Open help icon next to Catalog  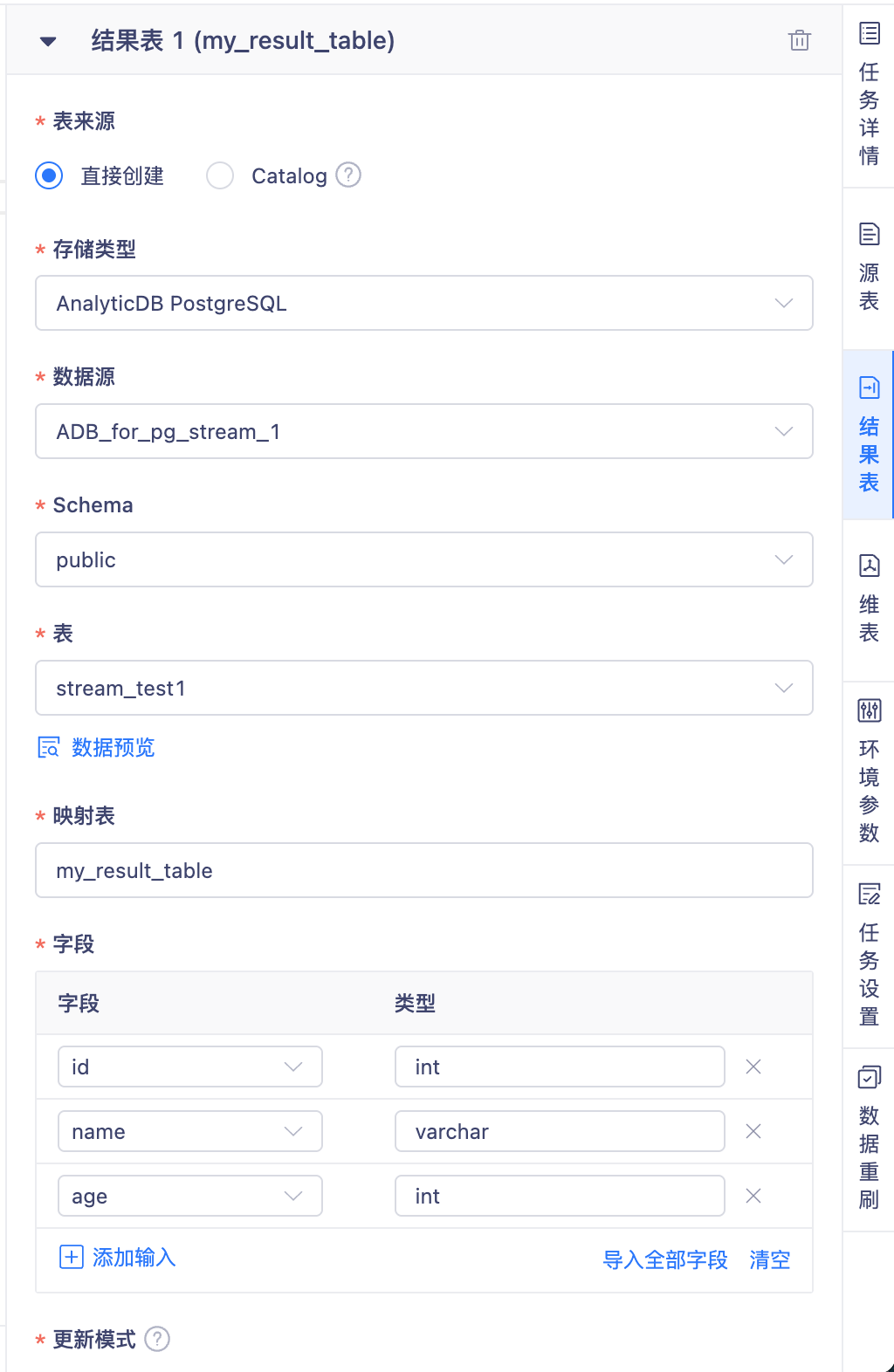[348, 175]
